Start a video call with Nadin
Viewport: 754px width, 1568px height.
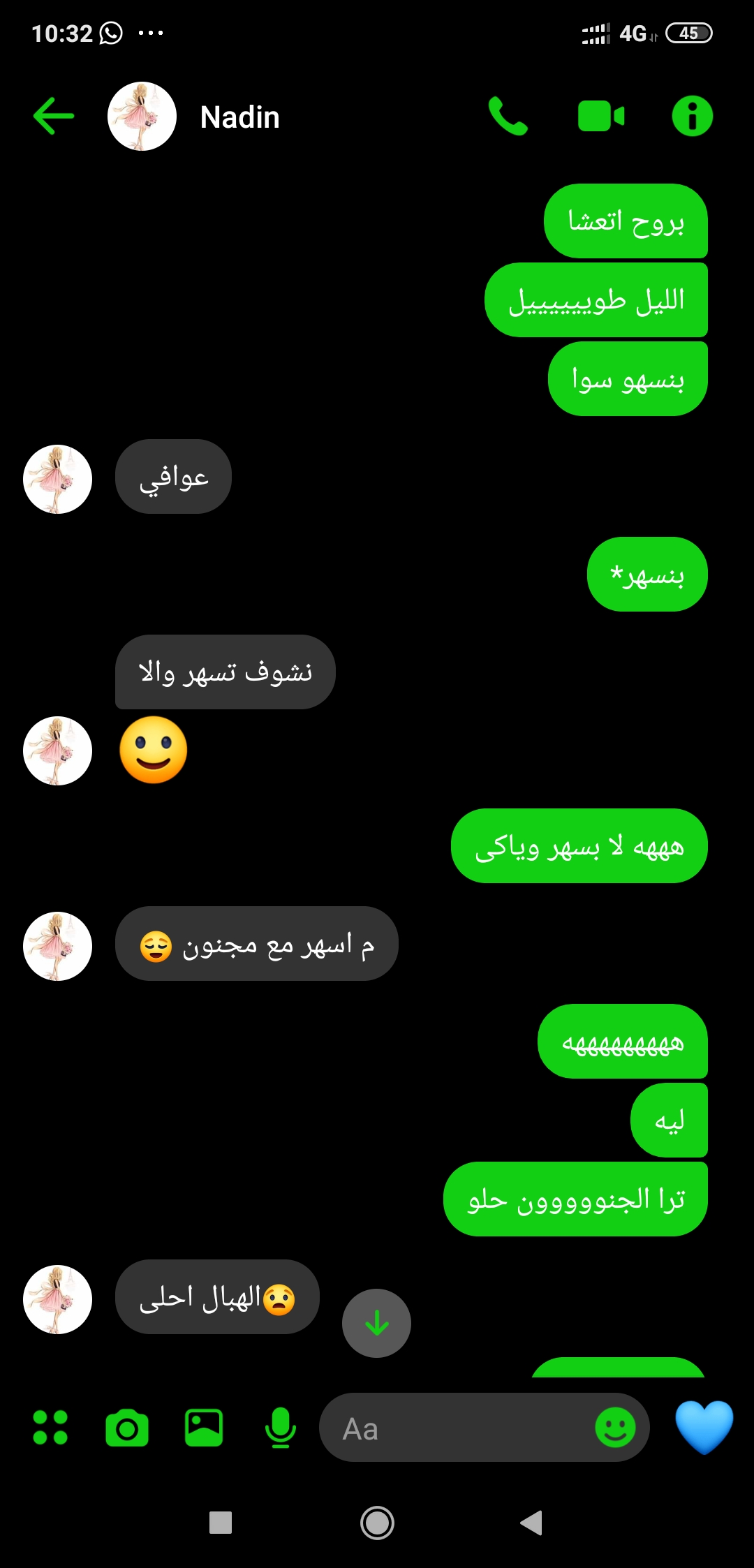tap(601, 116)
